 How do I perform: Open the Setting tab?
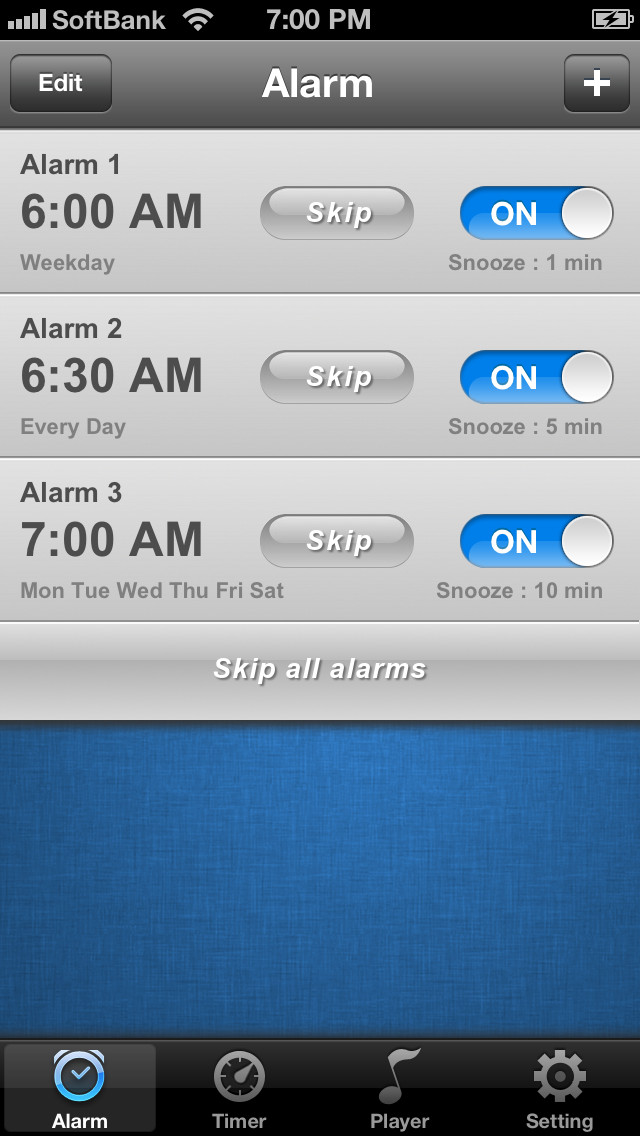559,1090
